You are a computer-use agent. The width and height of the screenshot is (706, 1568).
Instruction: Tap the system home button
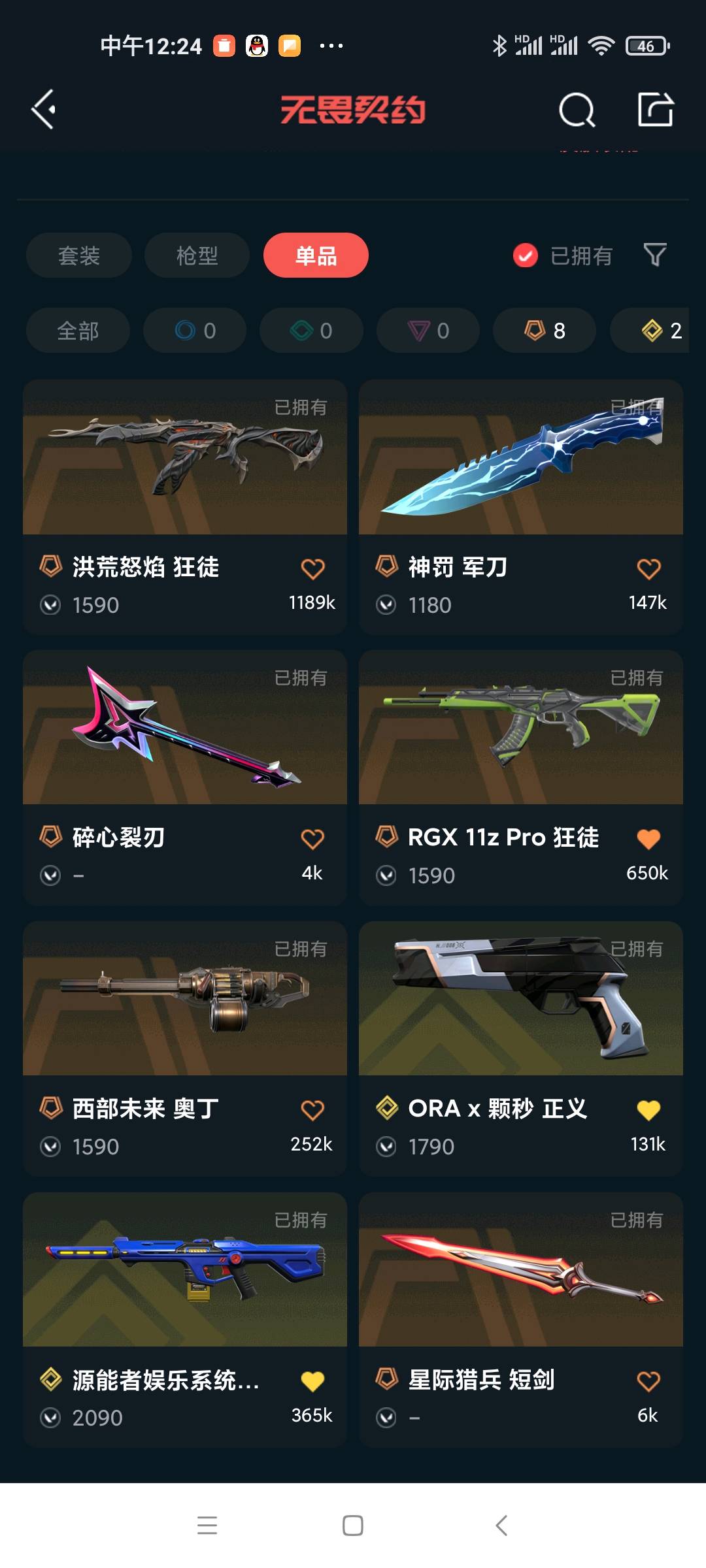(x=353, y=1526)
